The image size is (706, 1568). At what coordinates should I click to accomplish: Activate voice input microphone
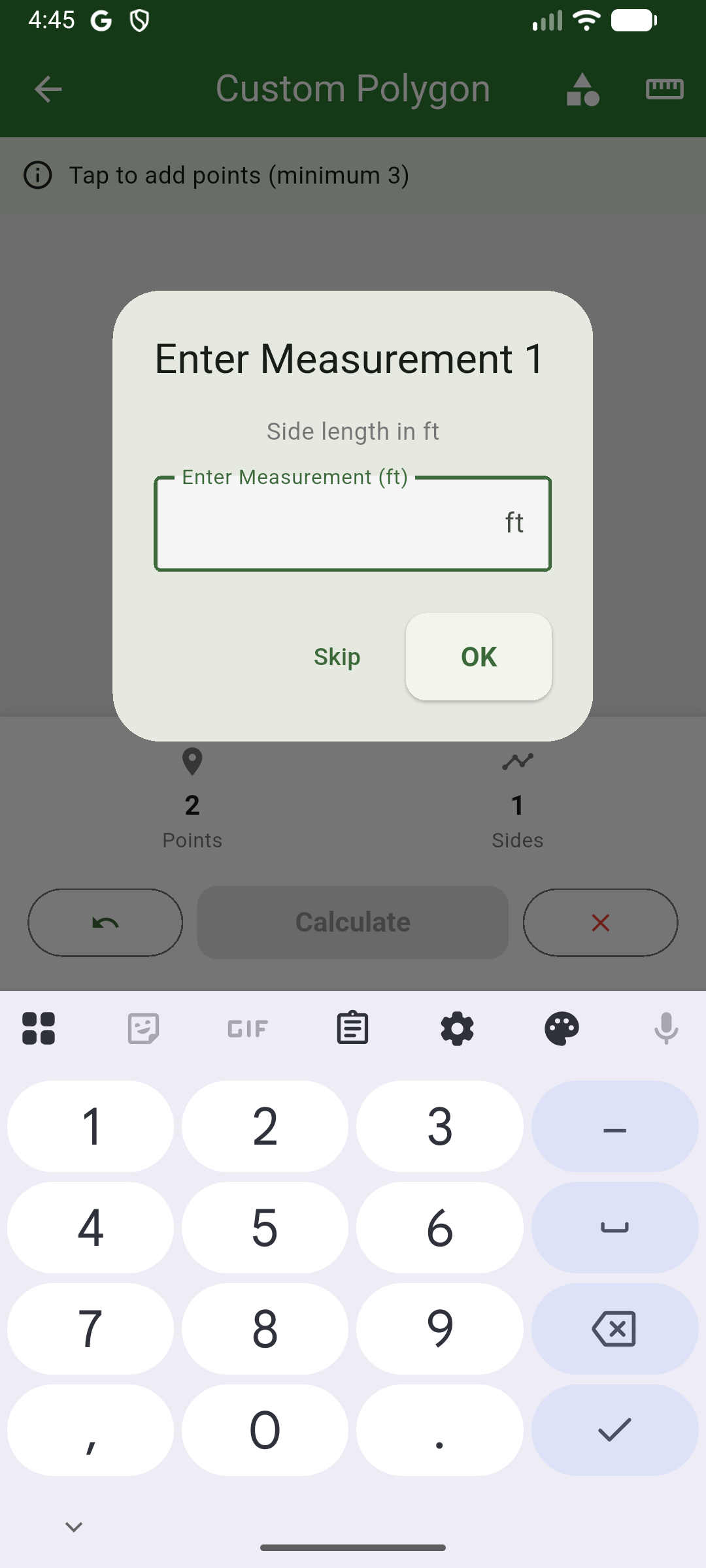pyautogui.click(x=666, y=1028)
